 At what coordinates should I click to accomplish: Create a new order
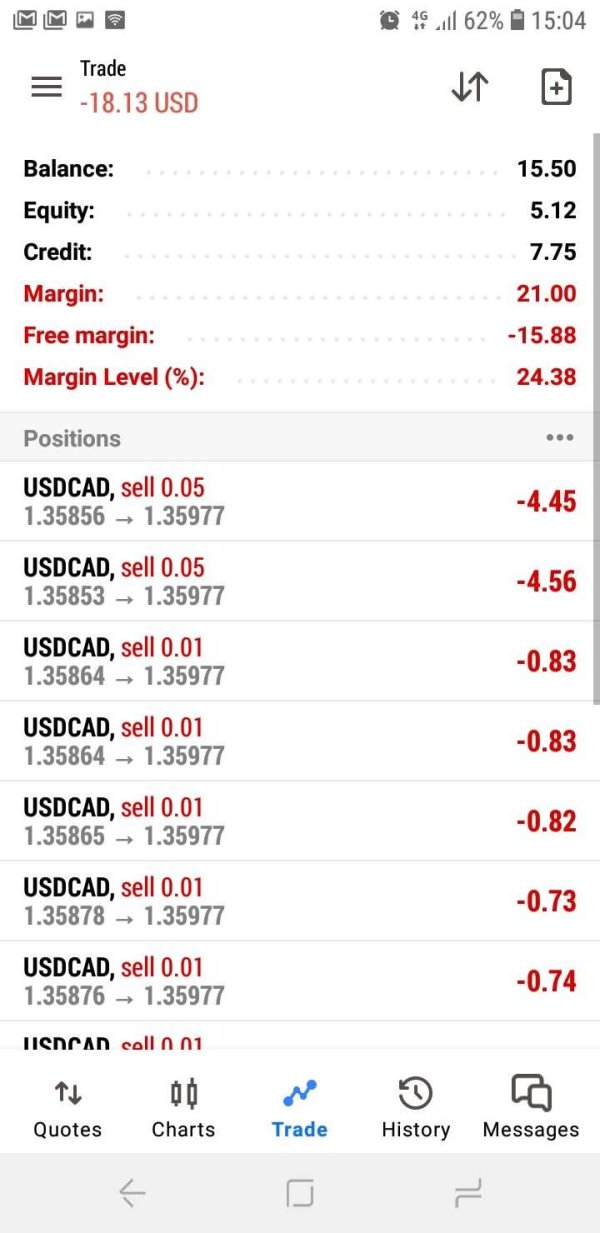(556, 87)
